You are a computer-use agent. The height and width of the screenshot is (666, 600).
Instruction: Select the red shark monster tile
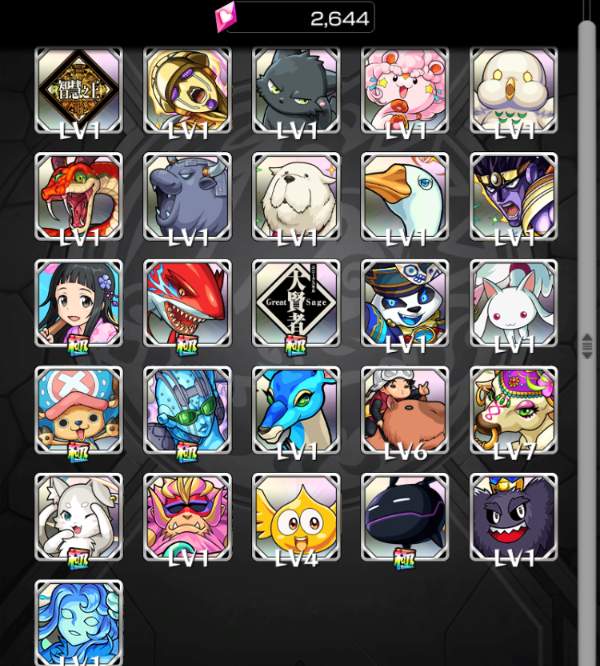point(187,304)
